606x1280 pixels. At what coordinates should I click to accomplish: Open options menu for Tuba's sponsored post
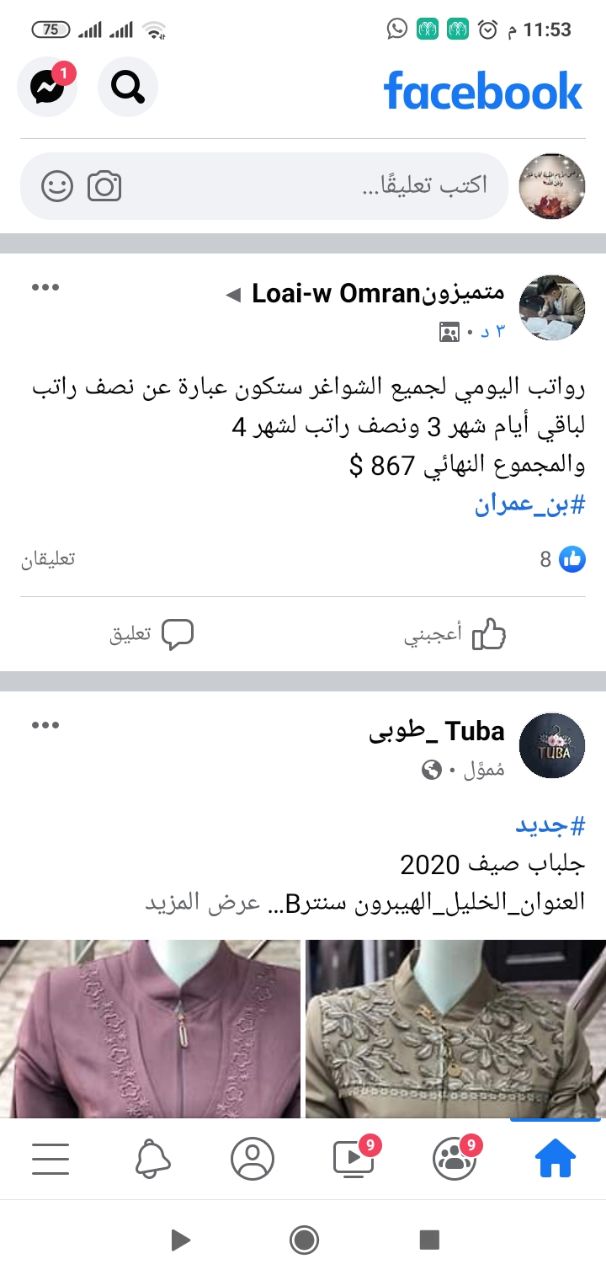click(x=45, y=725)
